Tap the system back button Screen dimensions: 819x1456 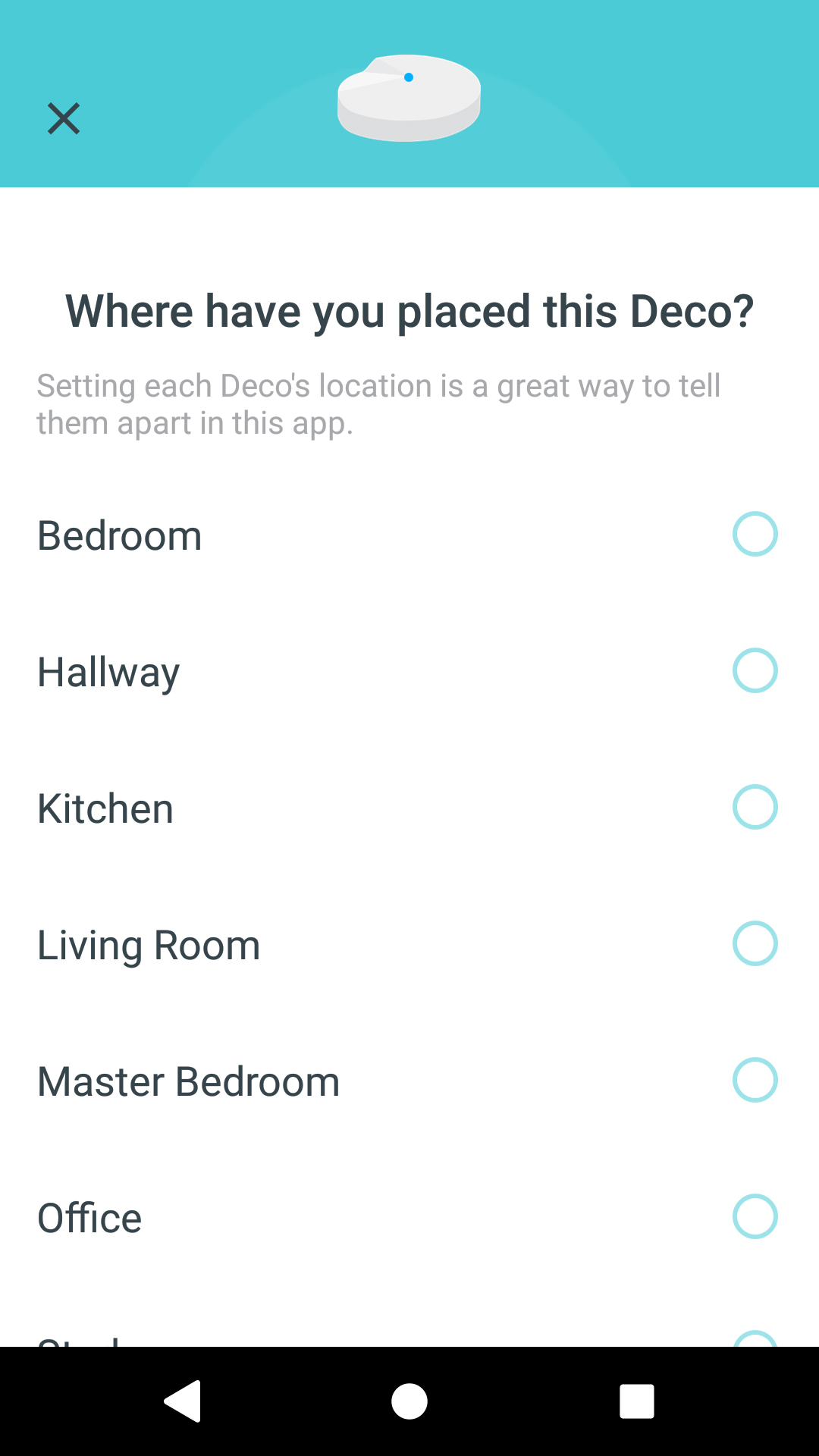183,1401
